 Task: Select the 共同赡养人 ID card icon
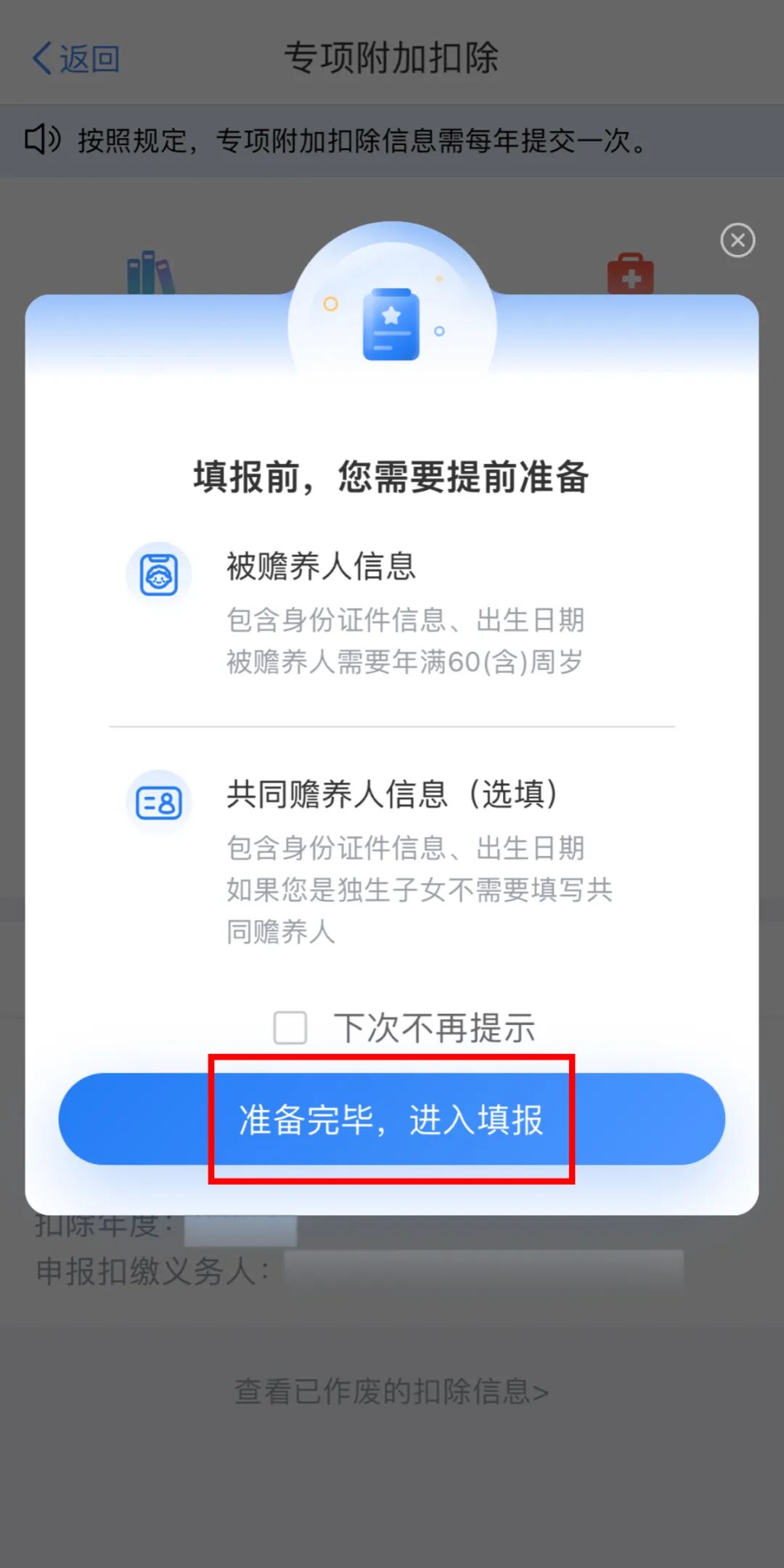[x=158, y=800]
